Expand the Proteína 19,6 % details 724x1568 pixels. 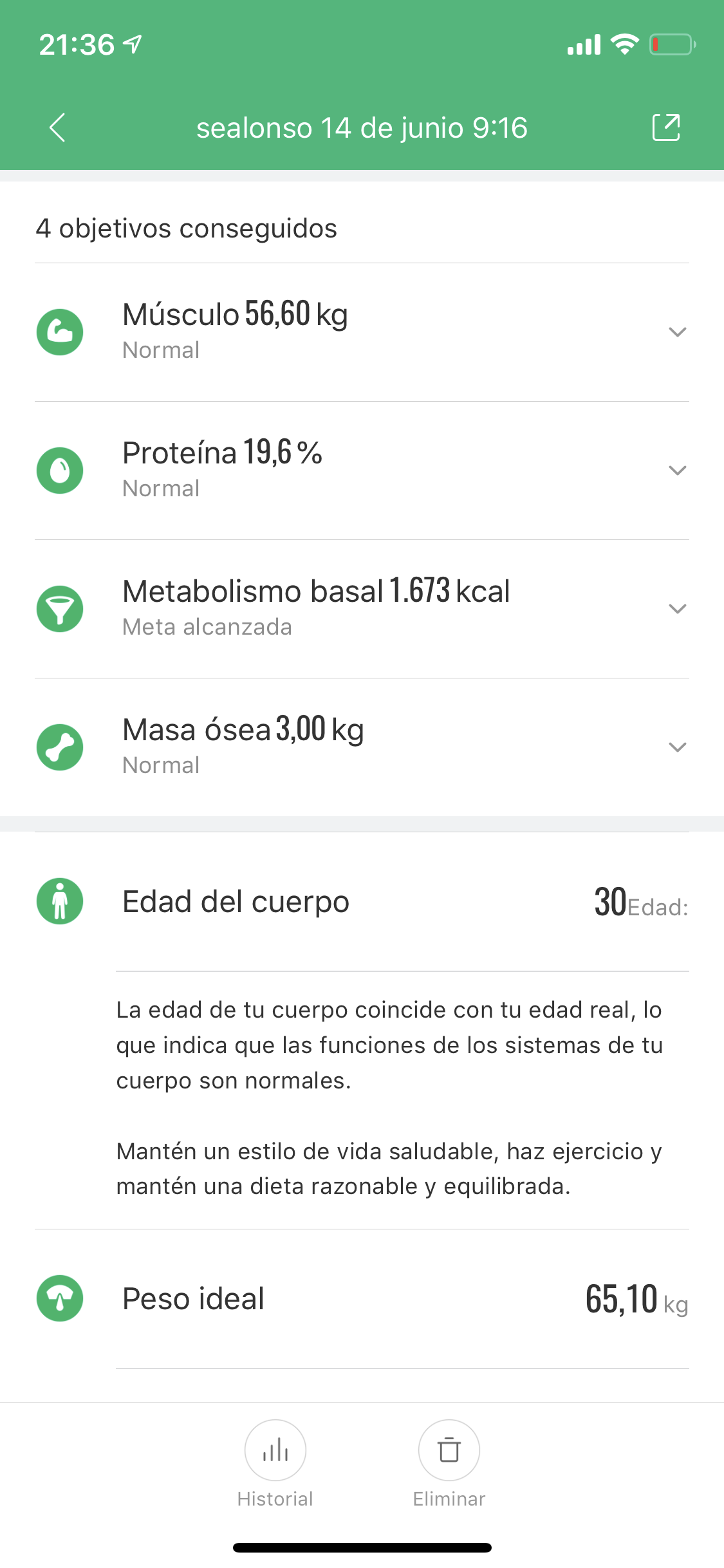[362, 471]
